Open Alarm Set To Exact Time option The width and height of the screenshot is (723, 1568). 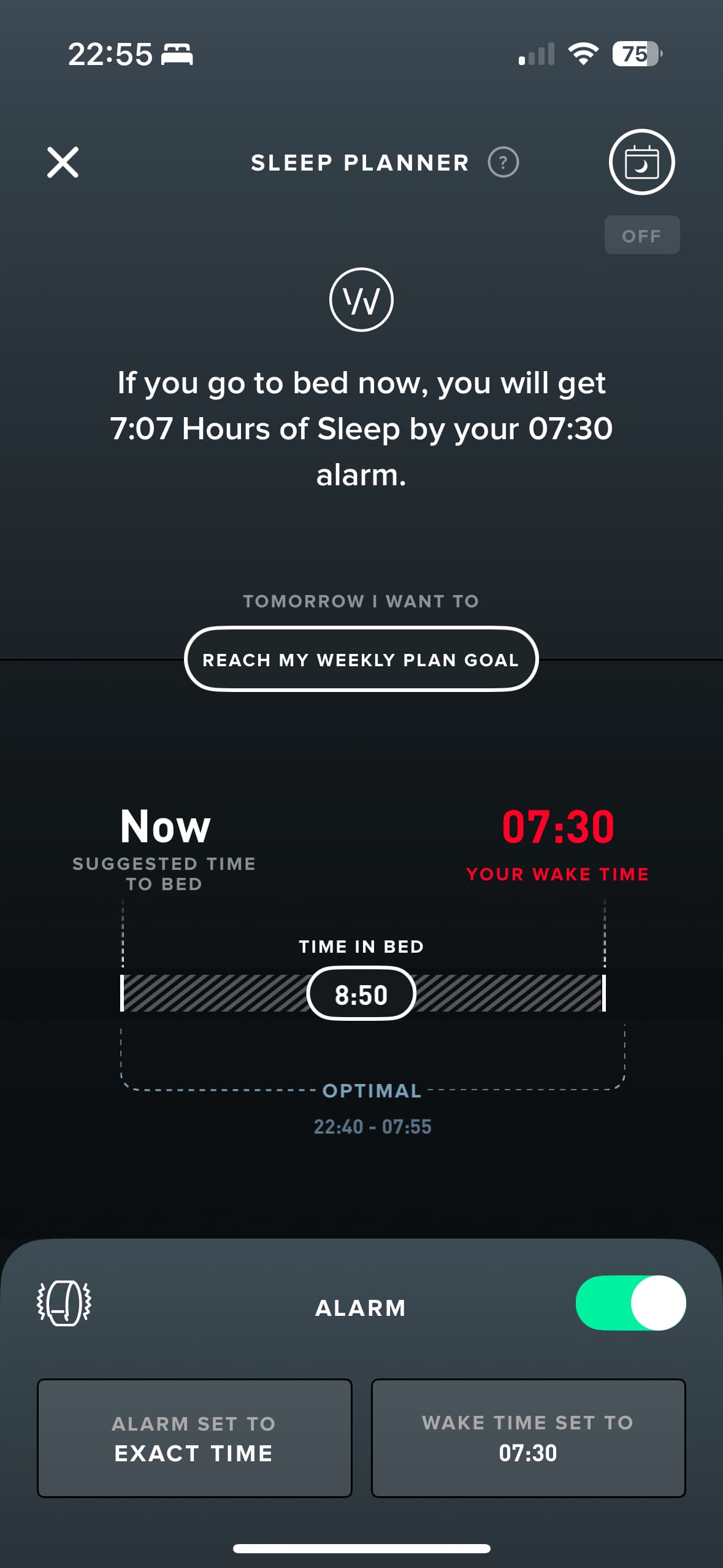[194, 1438]
